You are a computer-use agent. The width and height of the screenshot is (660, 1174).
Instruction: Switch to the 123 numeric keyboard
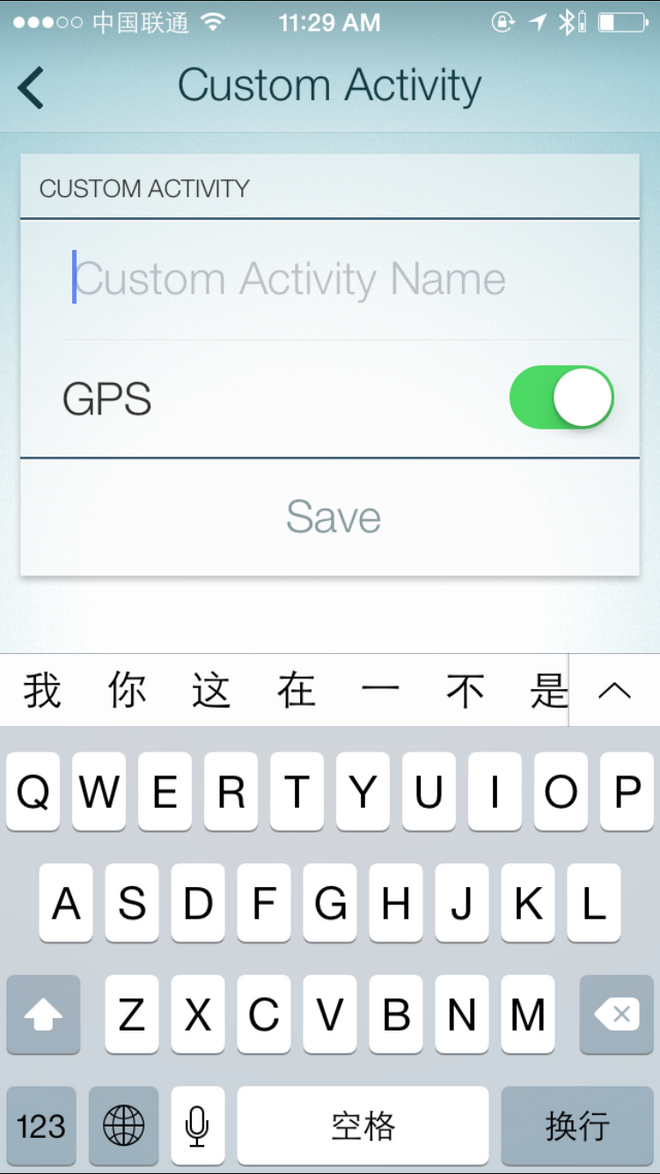41,1126
